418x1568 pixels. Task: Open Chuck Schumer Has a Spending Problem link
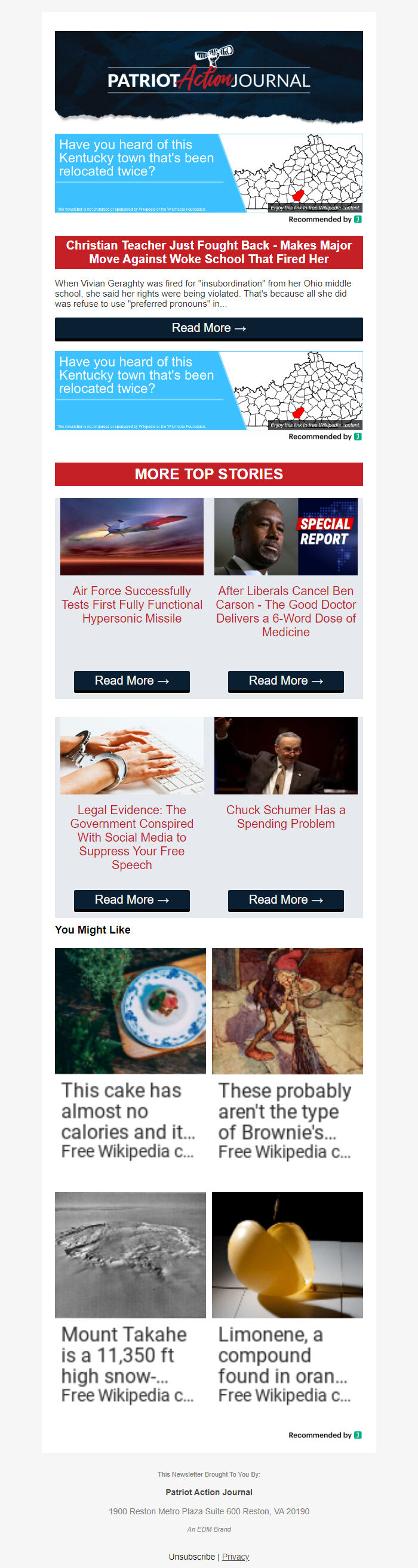tap(285, 817)
